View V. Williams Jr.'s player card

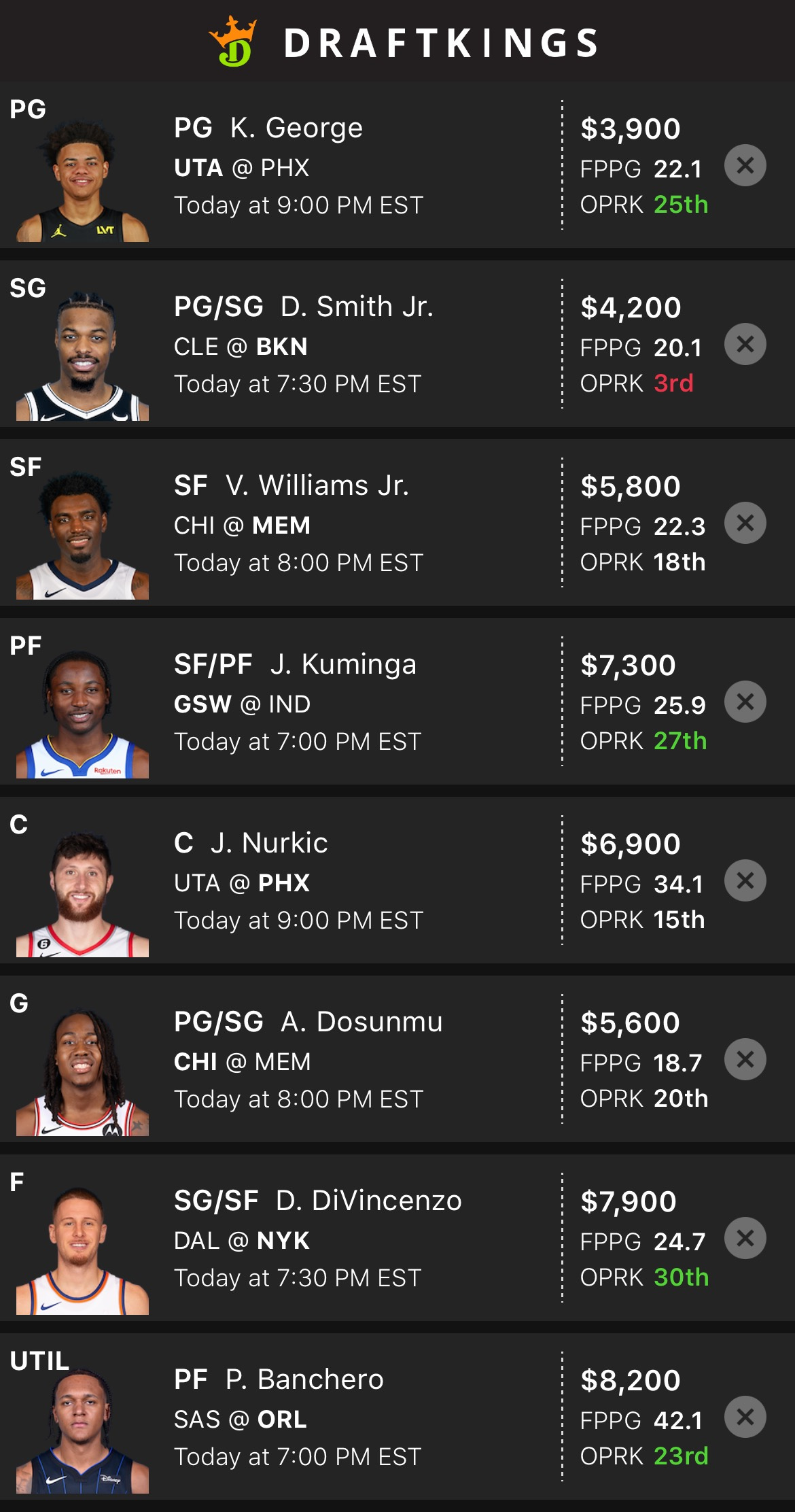[x=397, y=523]
